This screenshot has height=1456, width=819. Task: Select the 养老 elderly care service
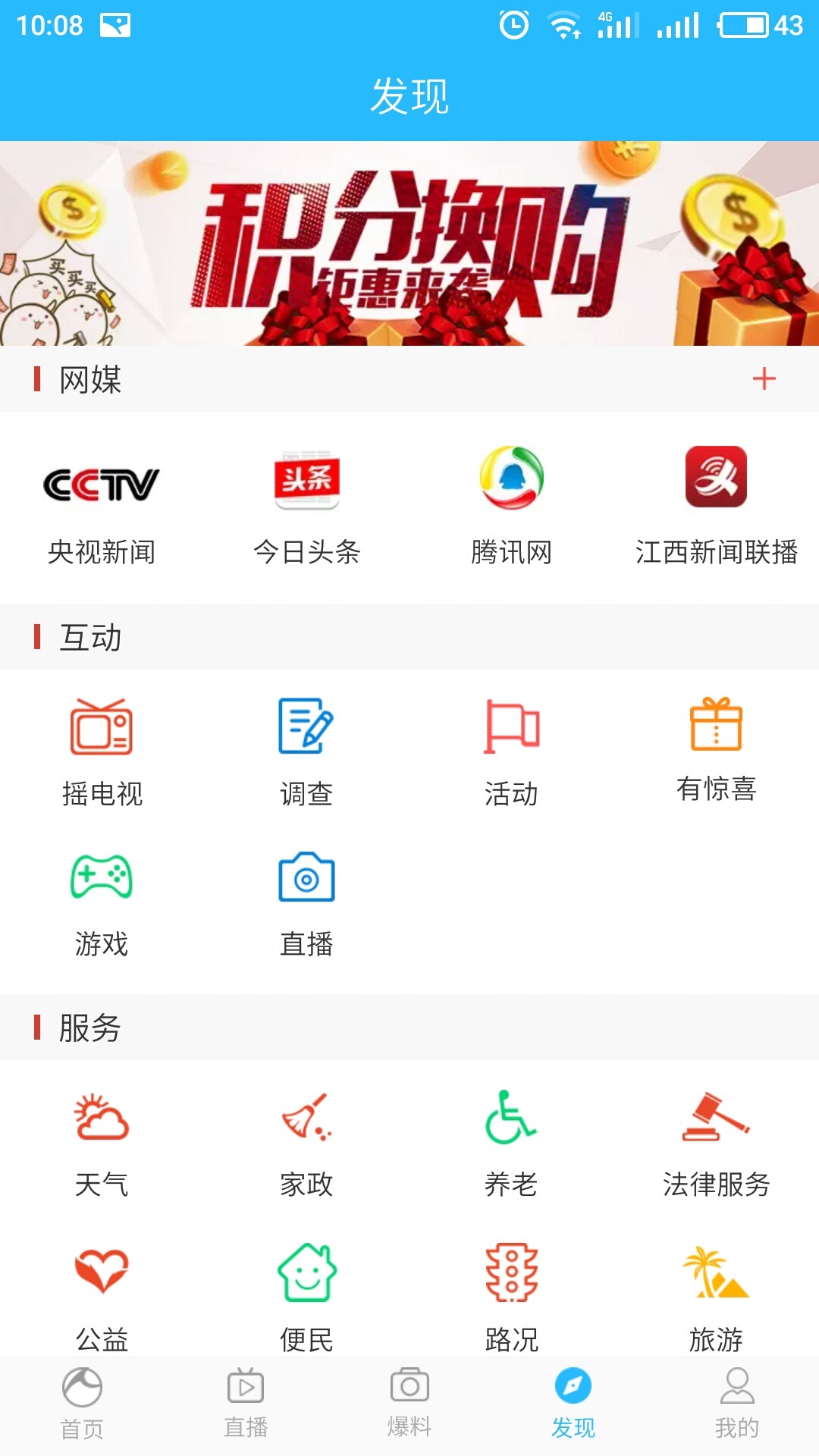pyautogui.click(x=511, y=1143)
